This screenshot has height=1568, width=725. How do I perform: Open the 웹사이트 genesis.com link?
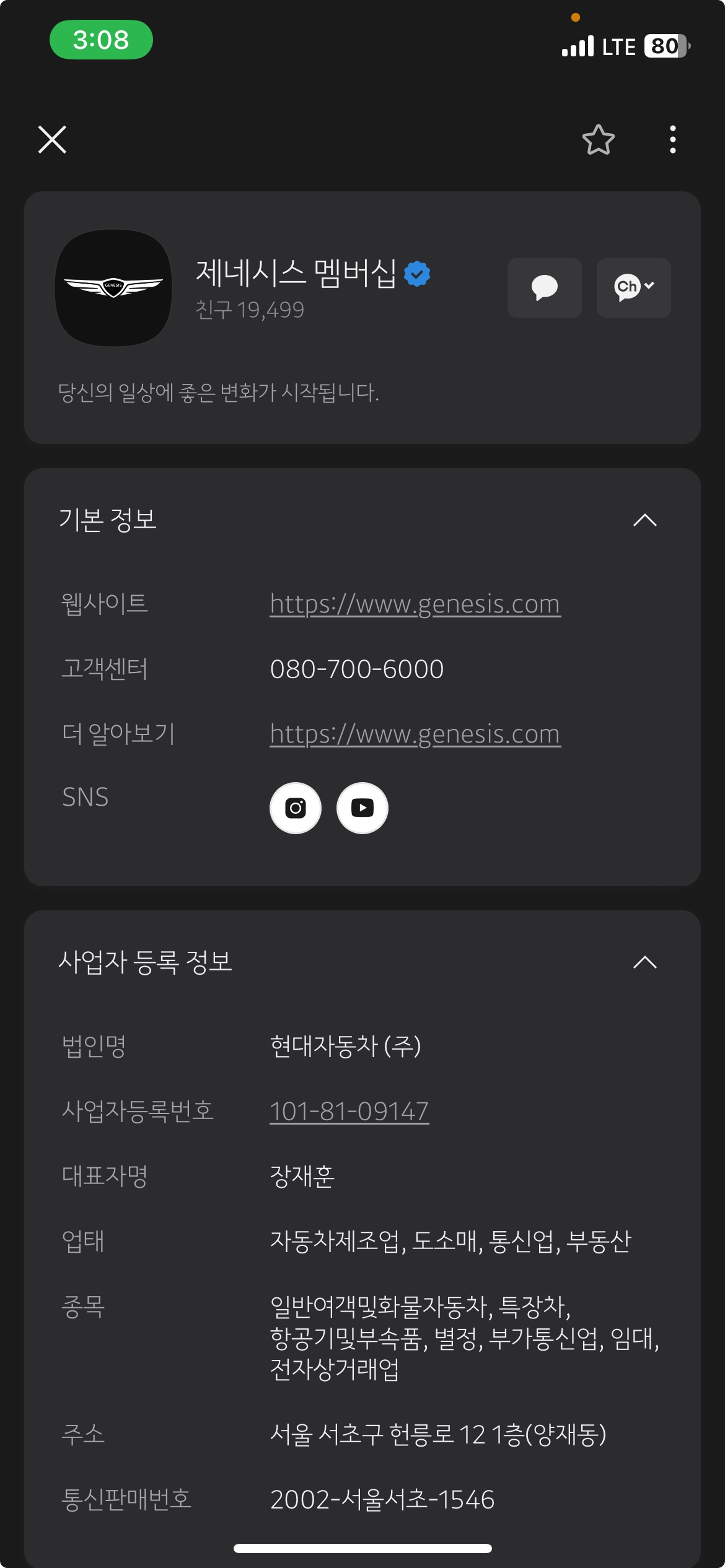(x=415, y=604)
